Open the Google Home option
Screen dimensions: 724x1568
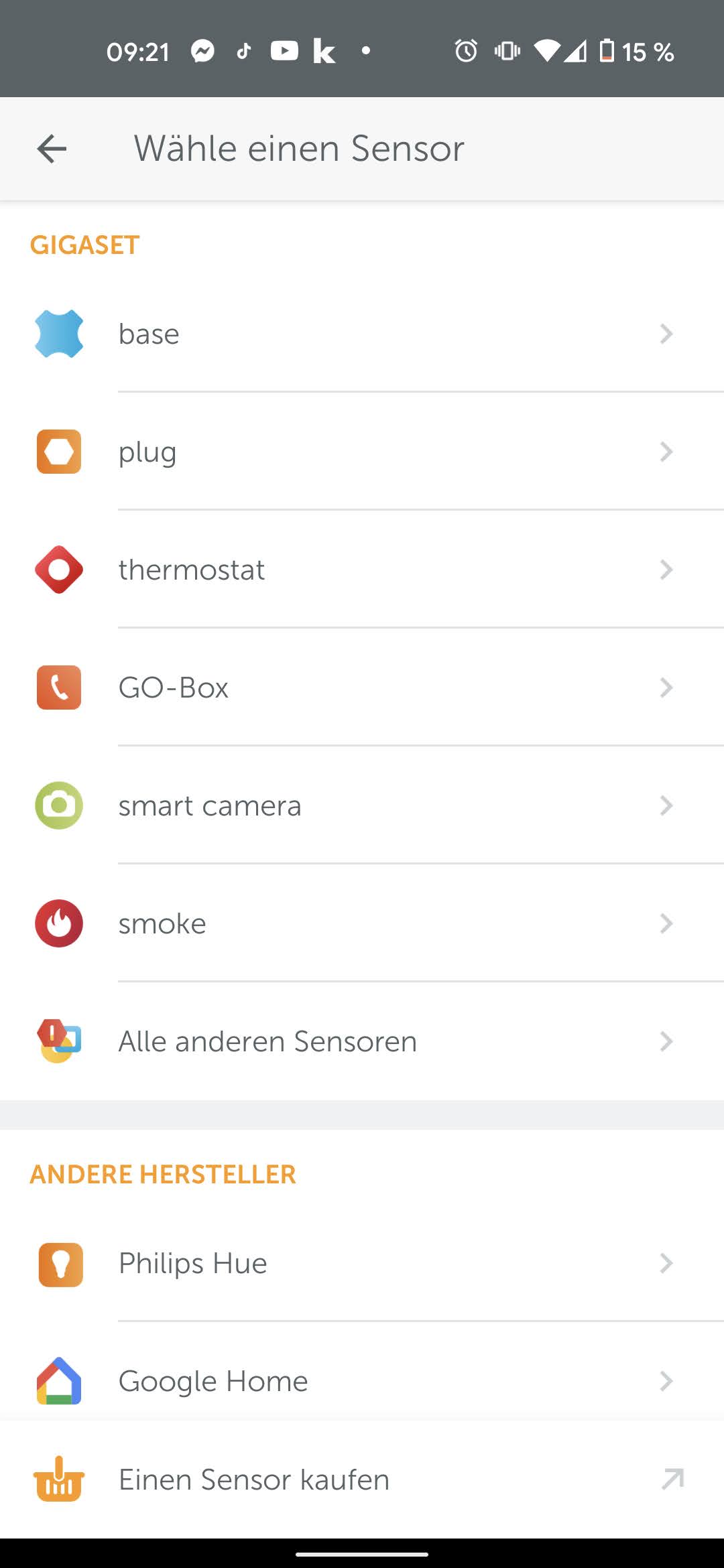point(362,1380)
